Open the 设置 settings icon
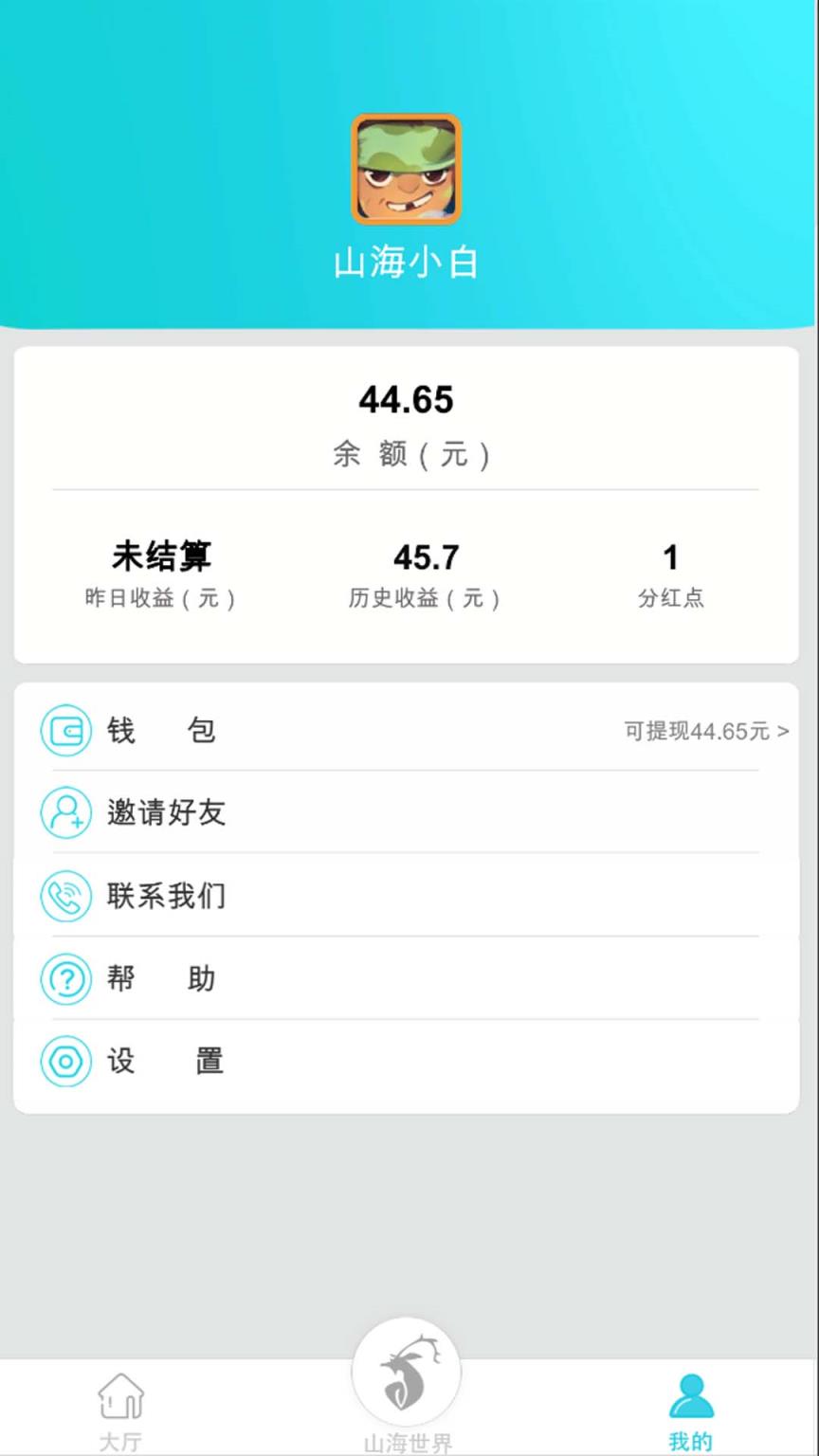Image resolution: width=819 pixels, height=1456 pixels. click(65, 1062)
